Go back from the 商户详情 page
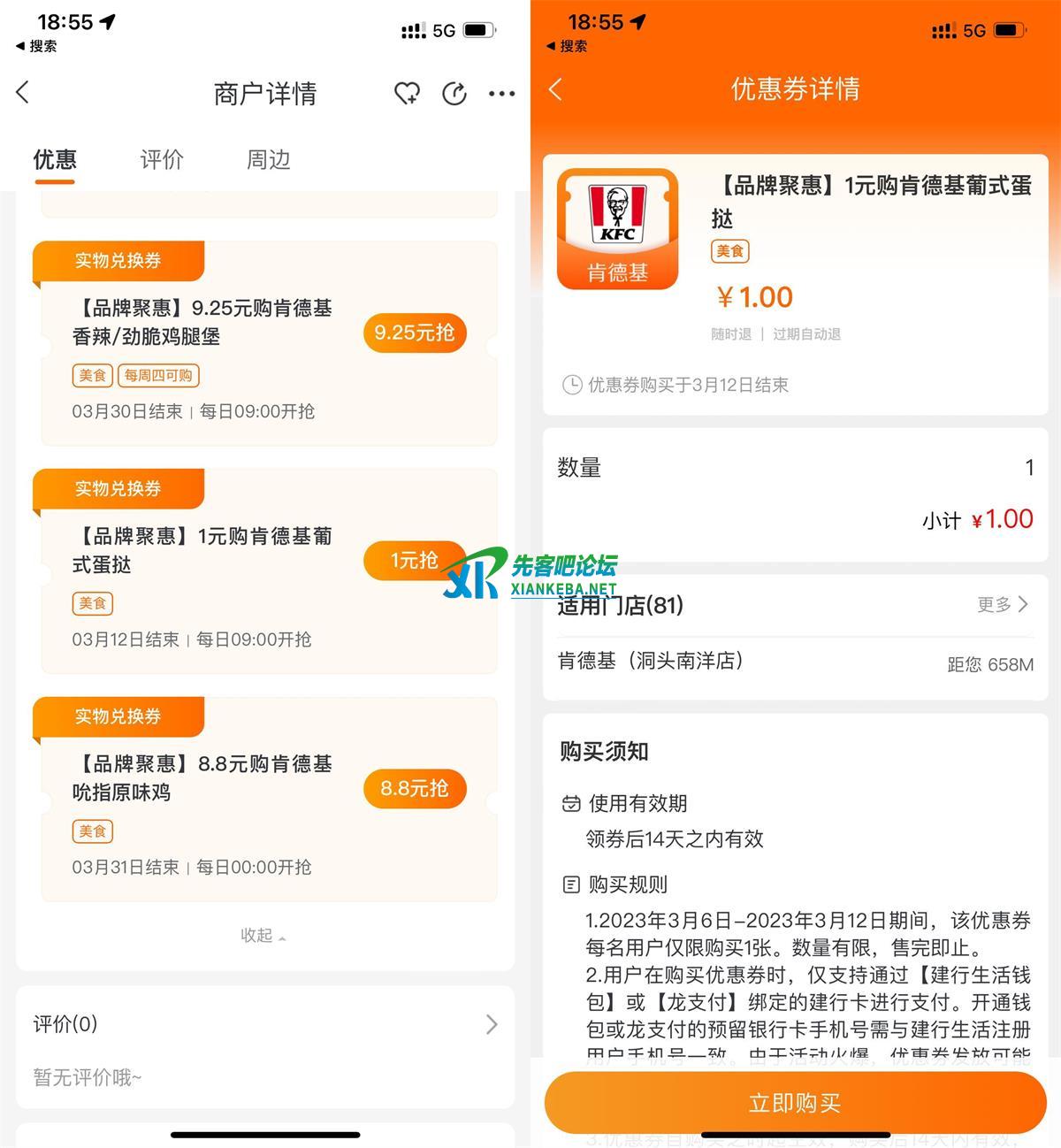This screenshot has height=1148, width=1061. (x=24, y=92)
